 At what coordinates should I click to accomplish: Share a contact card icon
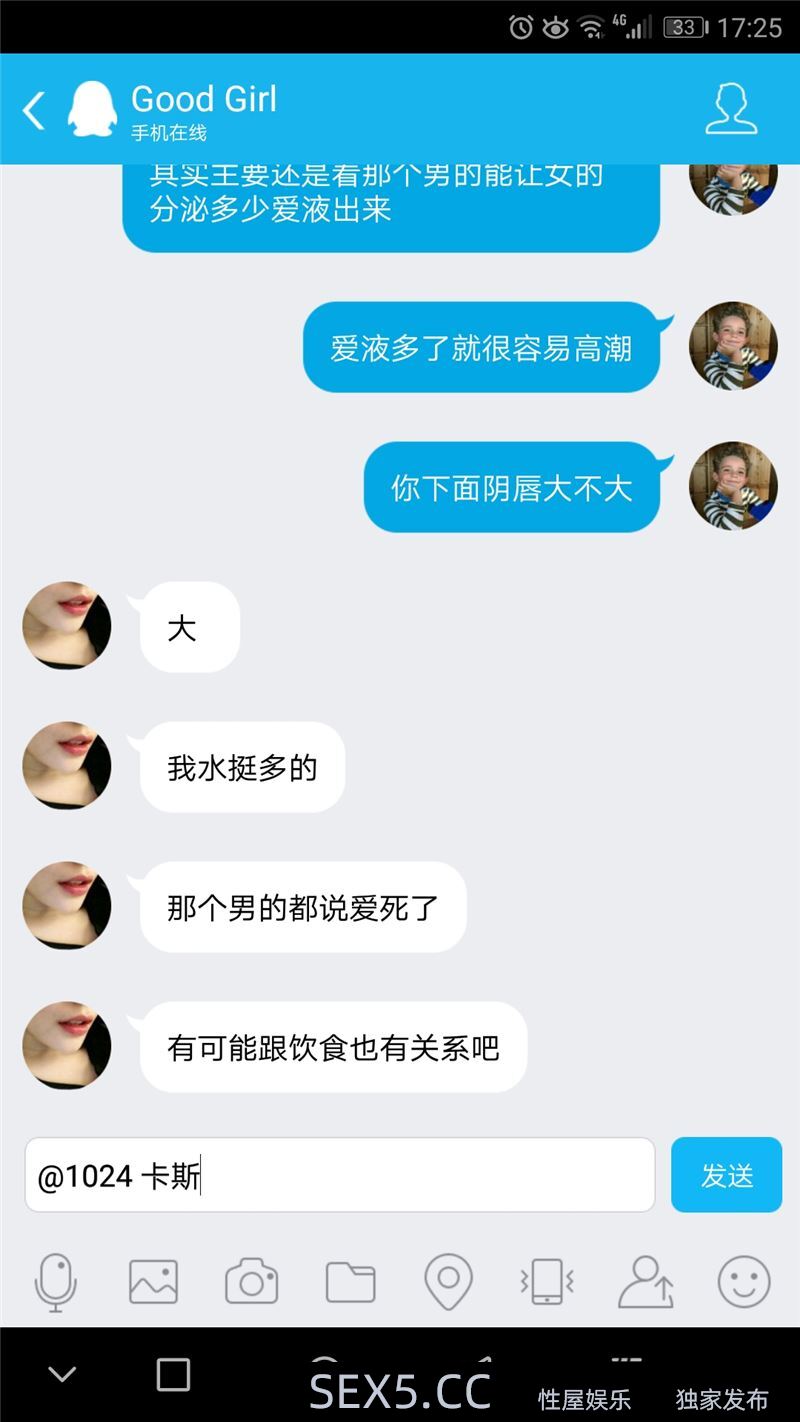[x=645, y=1281]
